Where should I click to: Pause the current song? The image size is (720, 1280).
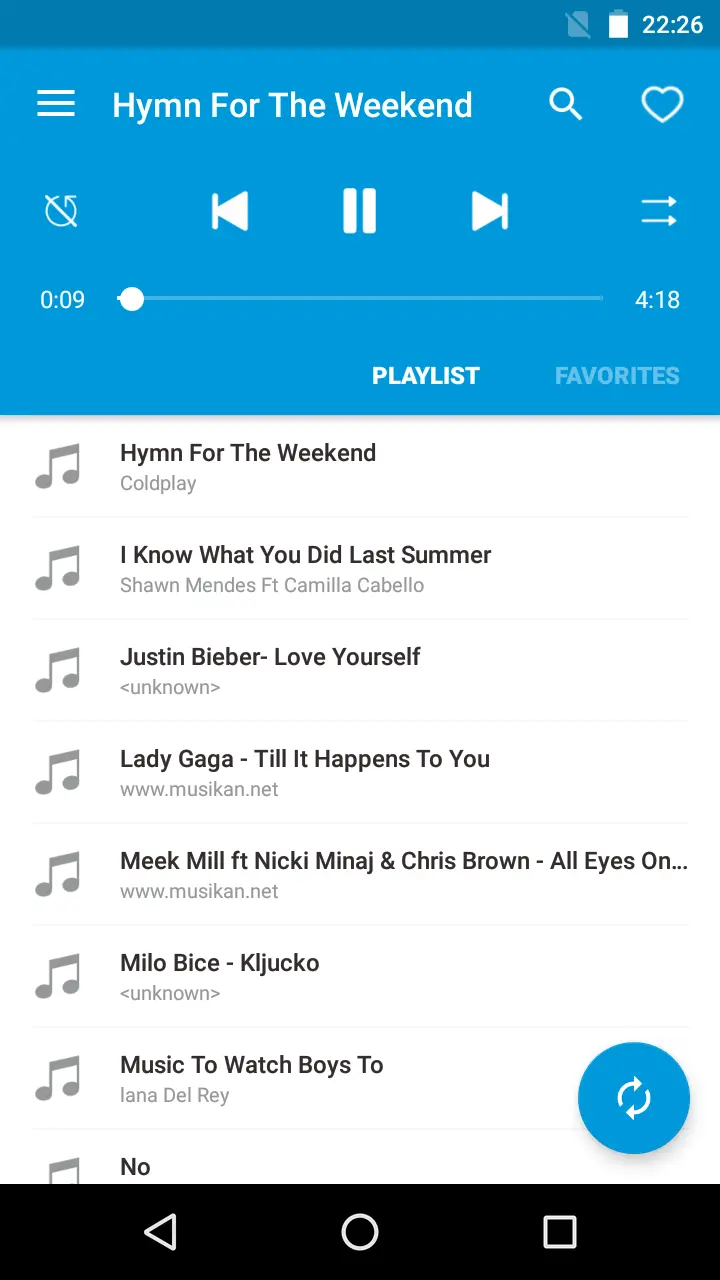[x=359, y=211]
